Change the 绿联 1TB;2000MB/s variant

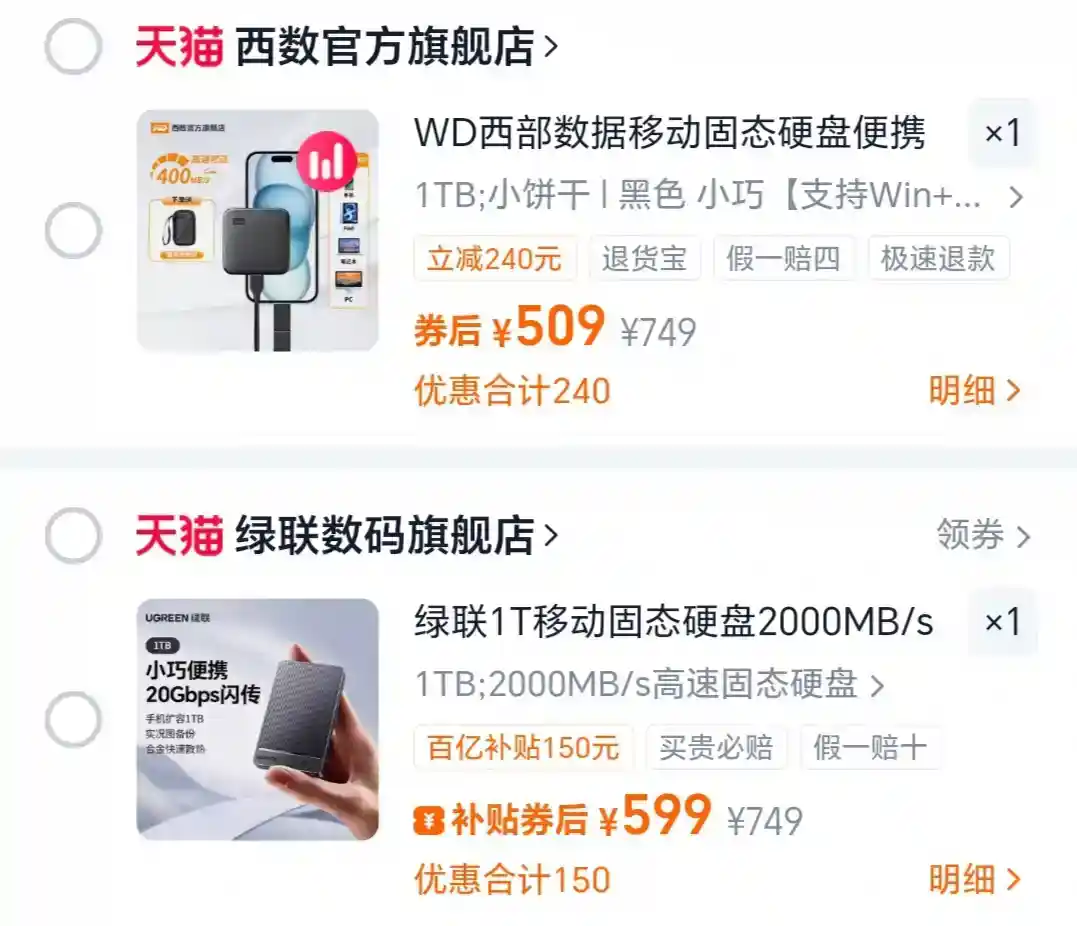pos(649,685)
